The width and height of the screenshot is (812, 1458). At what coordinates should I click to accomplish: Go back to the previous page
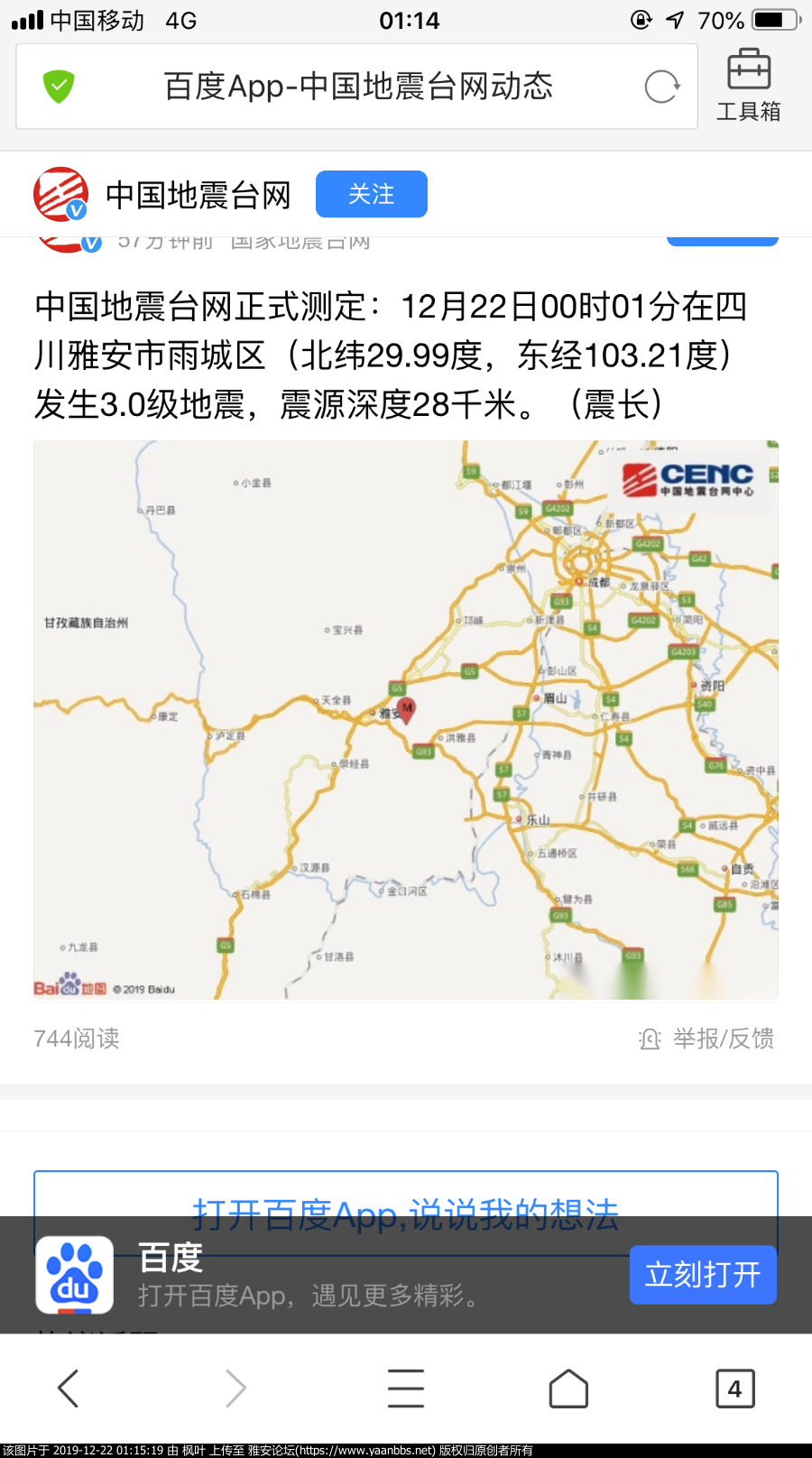click(69, 1388)
